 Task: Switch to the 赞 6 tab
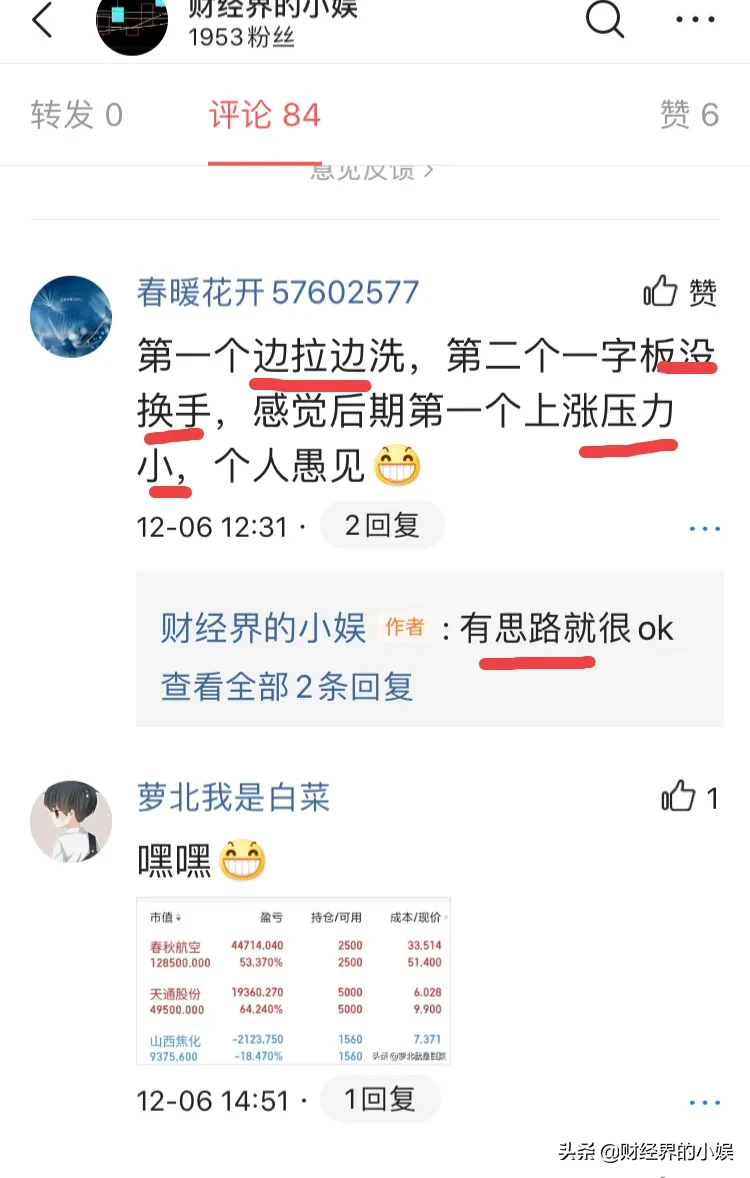tap(689, 115)
